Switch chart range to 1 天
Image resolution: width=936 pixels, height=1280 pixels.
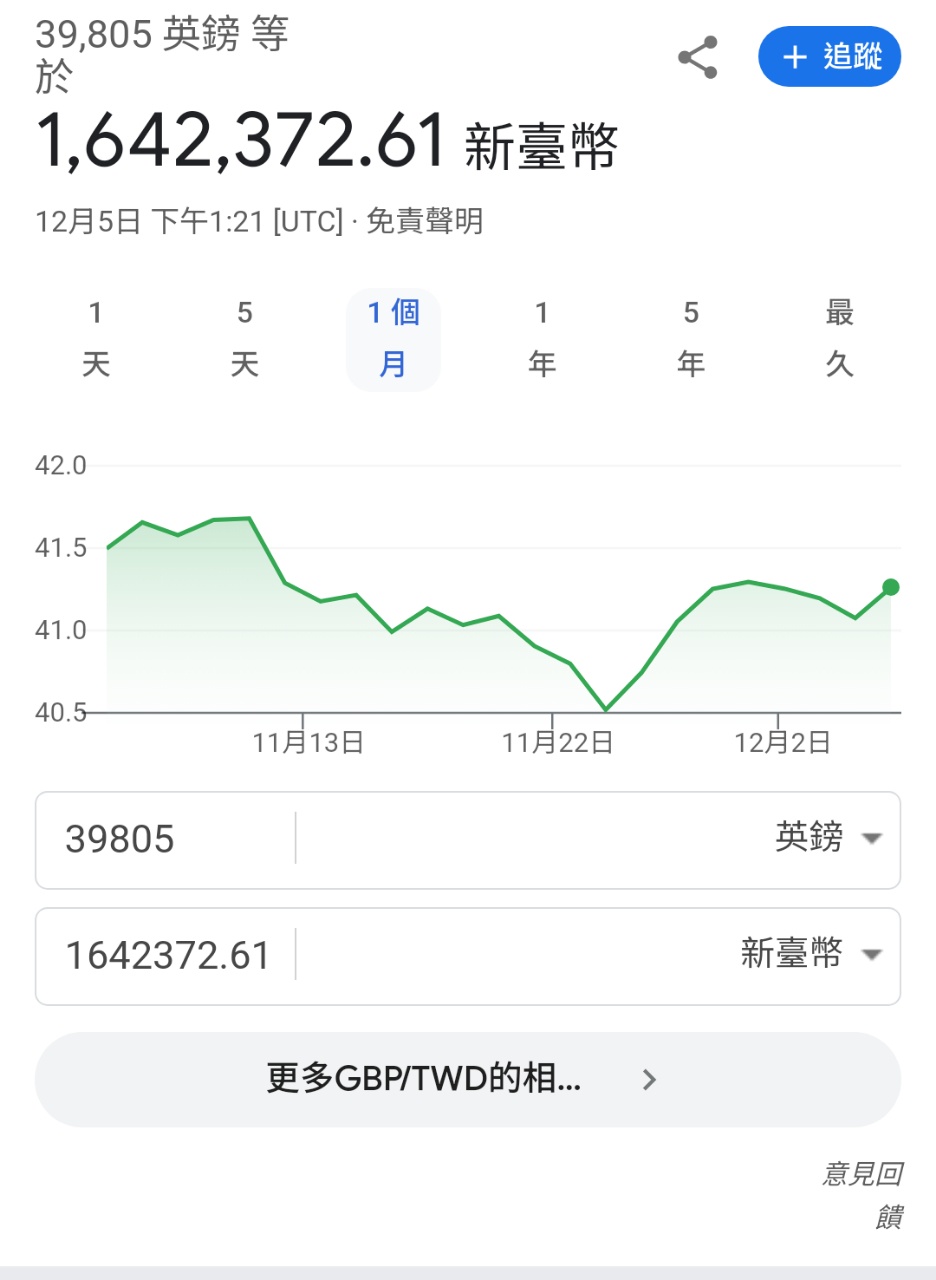96,339
